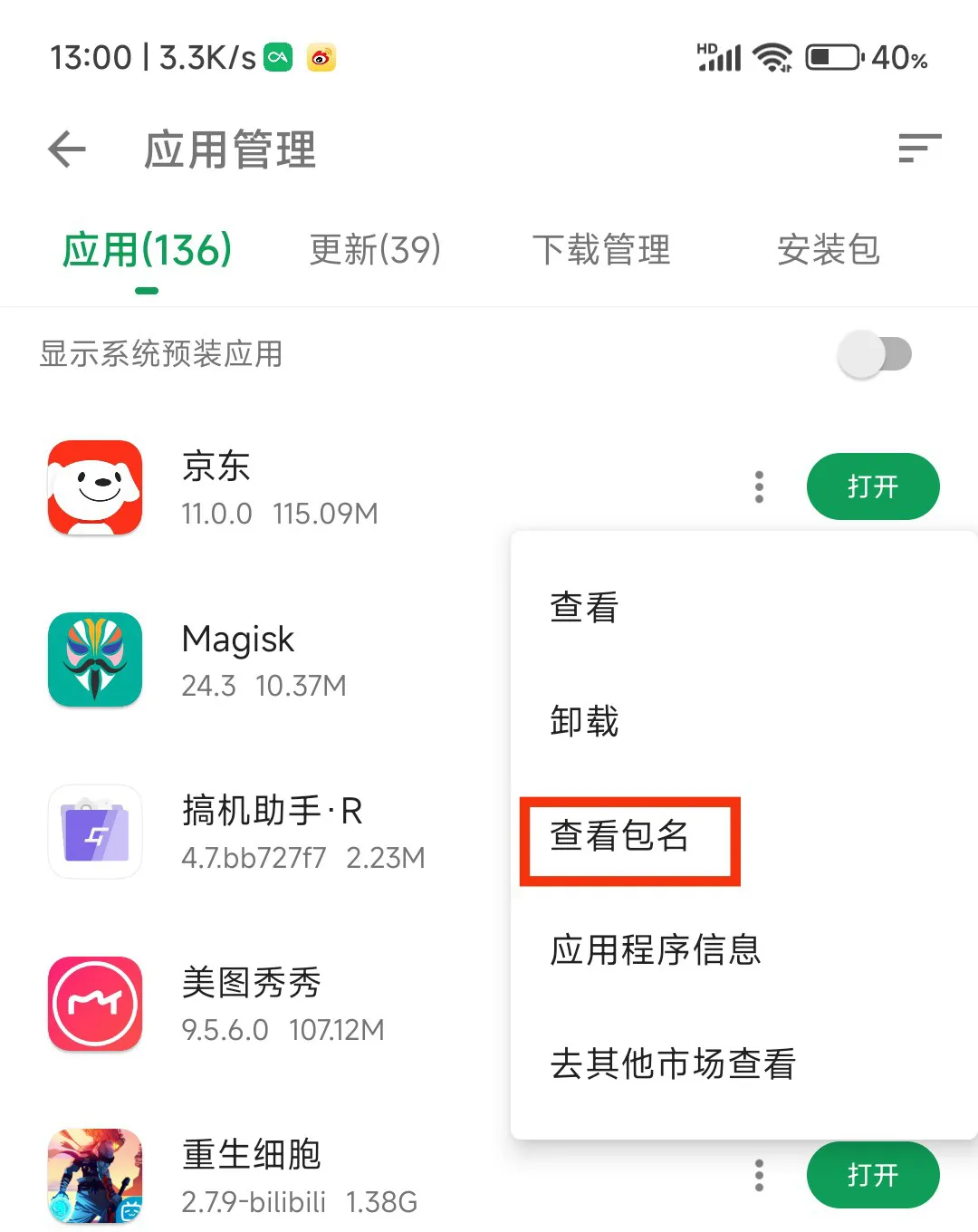The image size is (978, 1232).
Task: Tap 打开 button for 重生细胞
Action: pos(872,1175)
